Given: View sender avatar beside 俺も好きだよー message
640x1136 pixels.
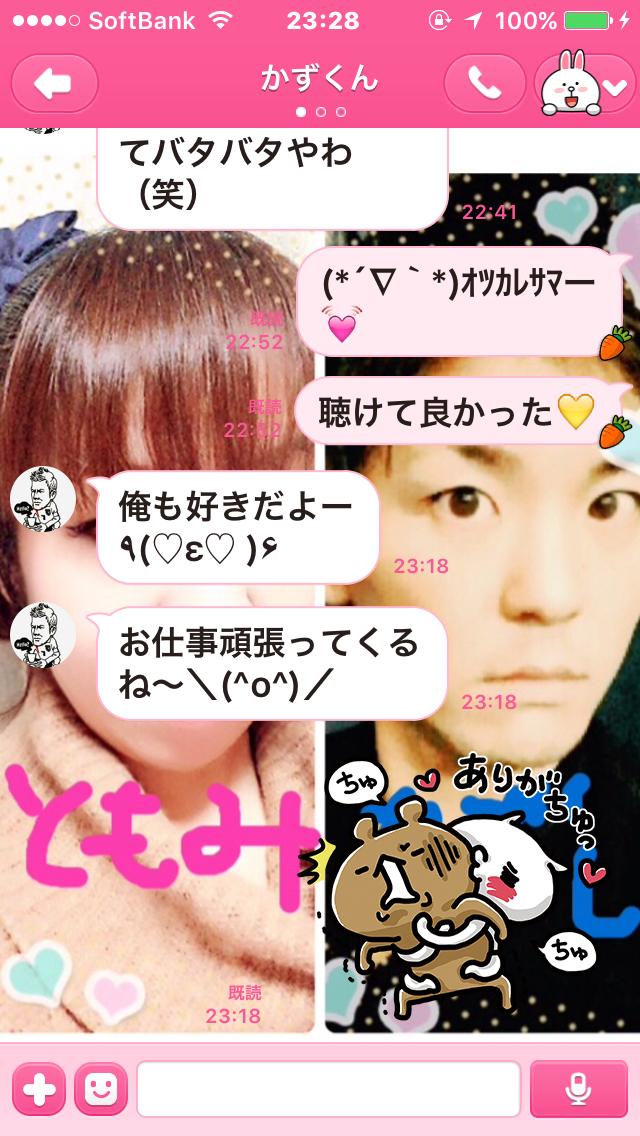Looking at the screenshot, I should pyautogui.click(x=43, y=499).
